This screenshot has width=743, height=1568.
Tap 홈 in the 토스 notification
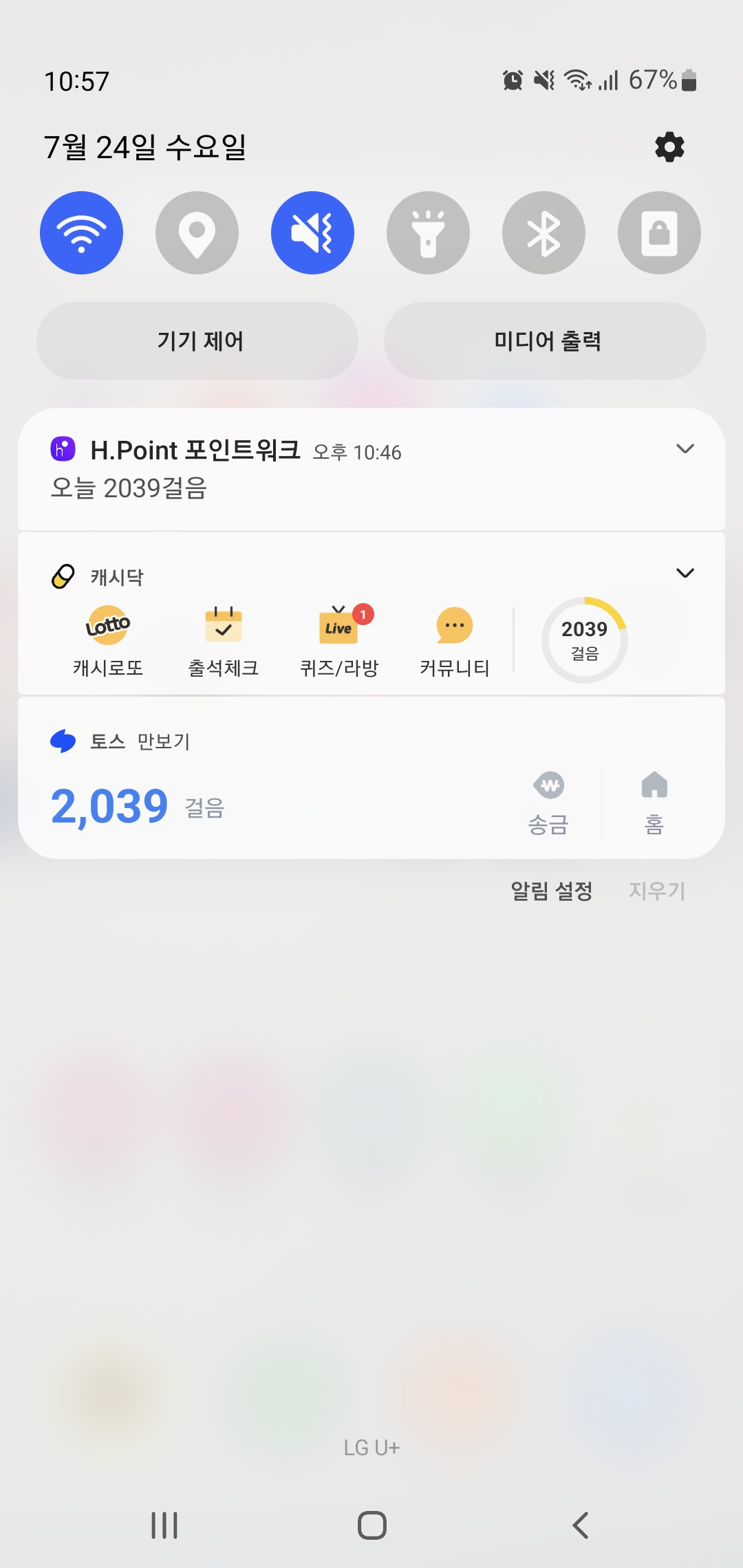[654, 803]
